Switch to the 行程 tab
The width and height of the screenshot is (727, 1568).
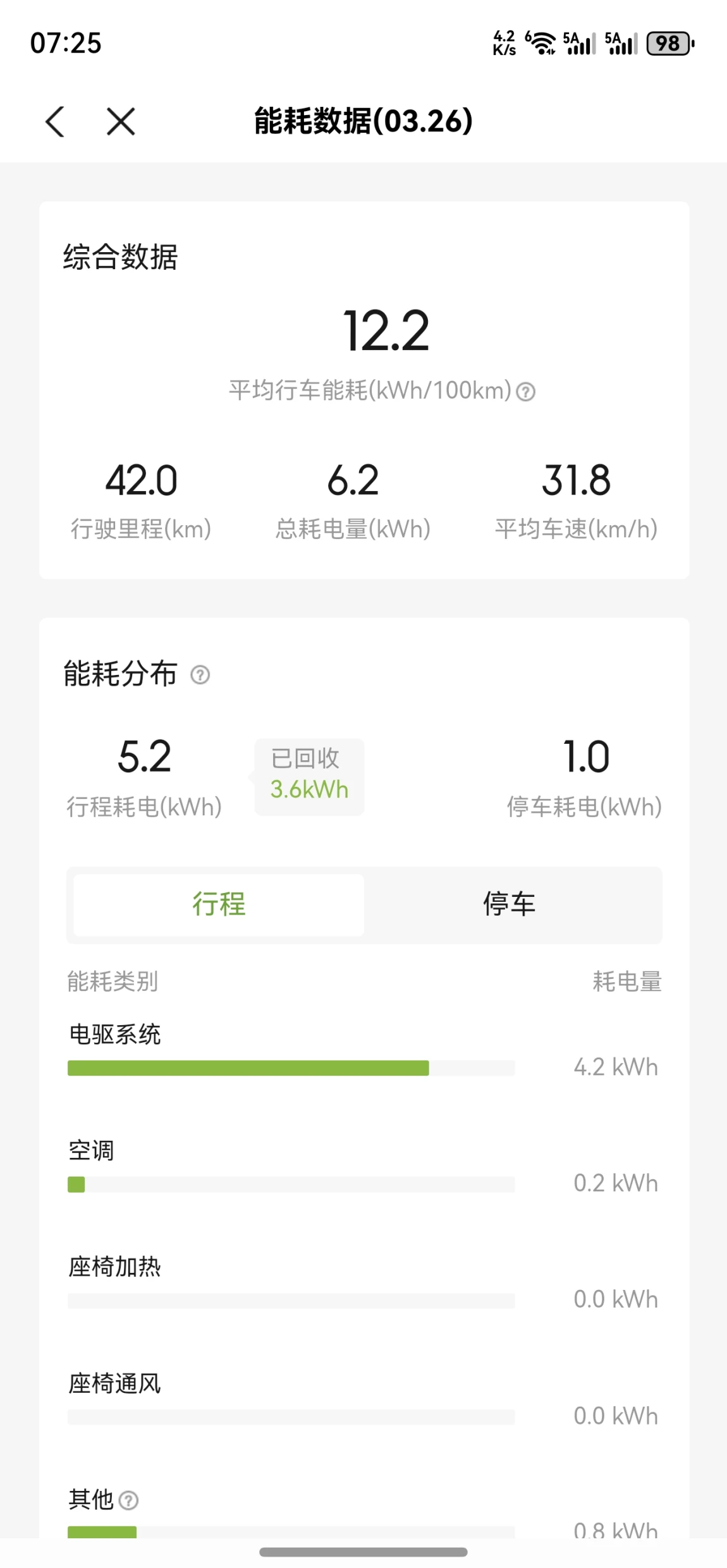click(x=219, y=904)
